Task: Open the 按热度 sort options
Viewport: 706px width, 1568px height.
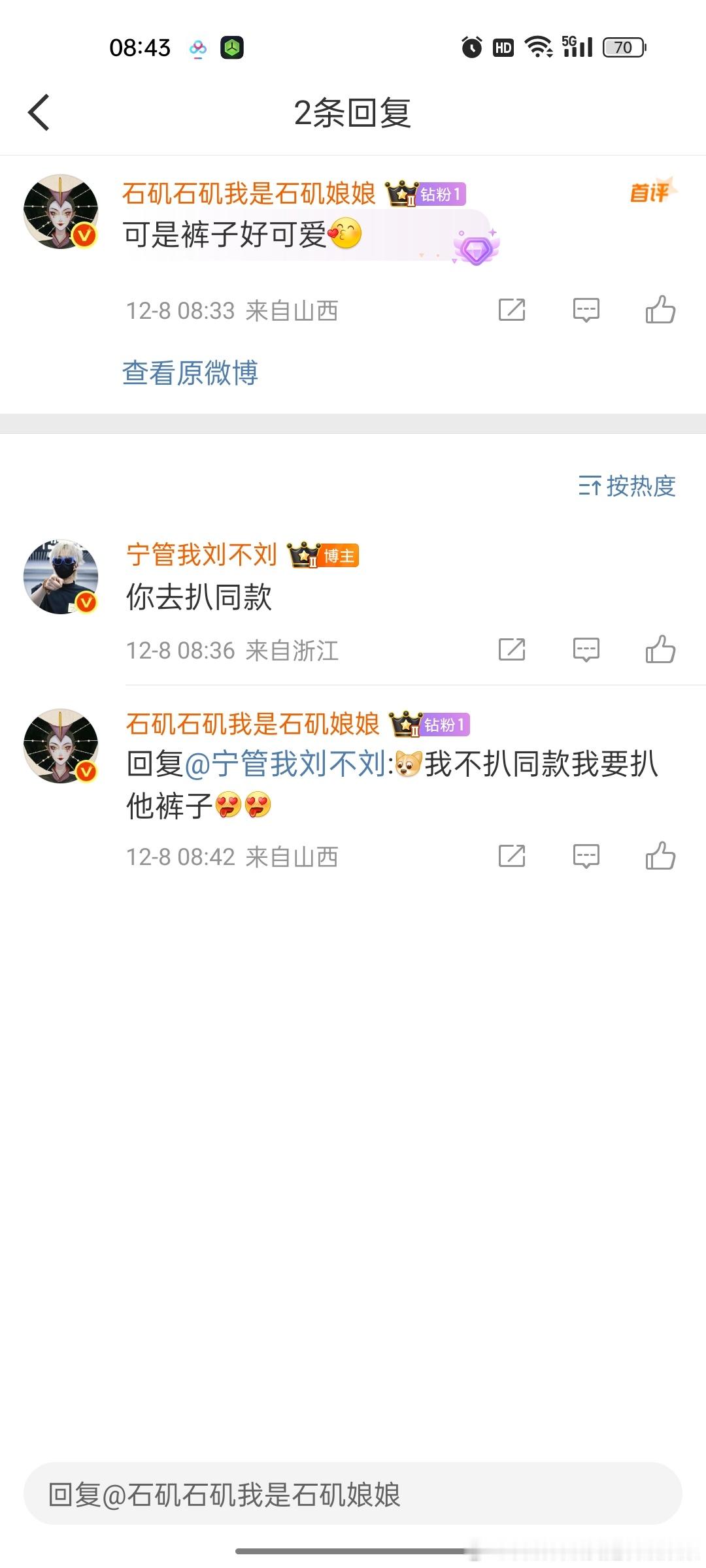Action: click(x=629, y=486)
